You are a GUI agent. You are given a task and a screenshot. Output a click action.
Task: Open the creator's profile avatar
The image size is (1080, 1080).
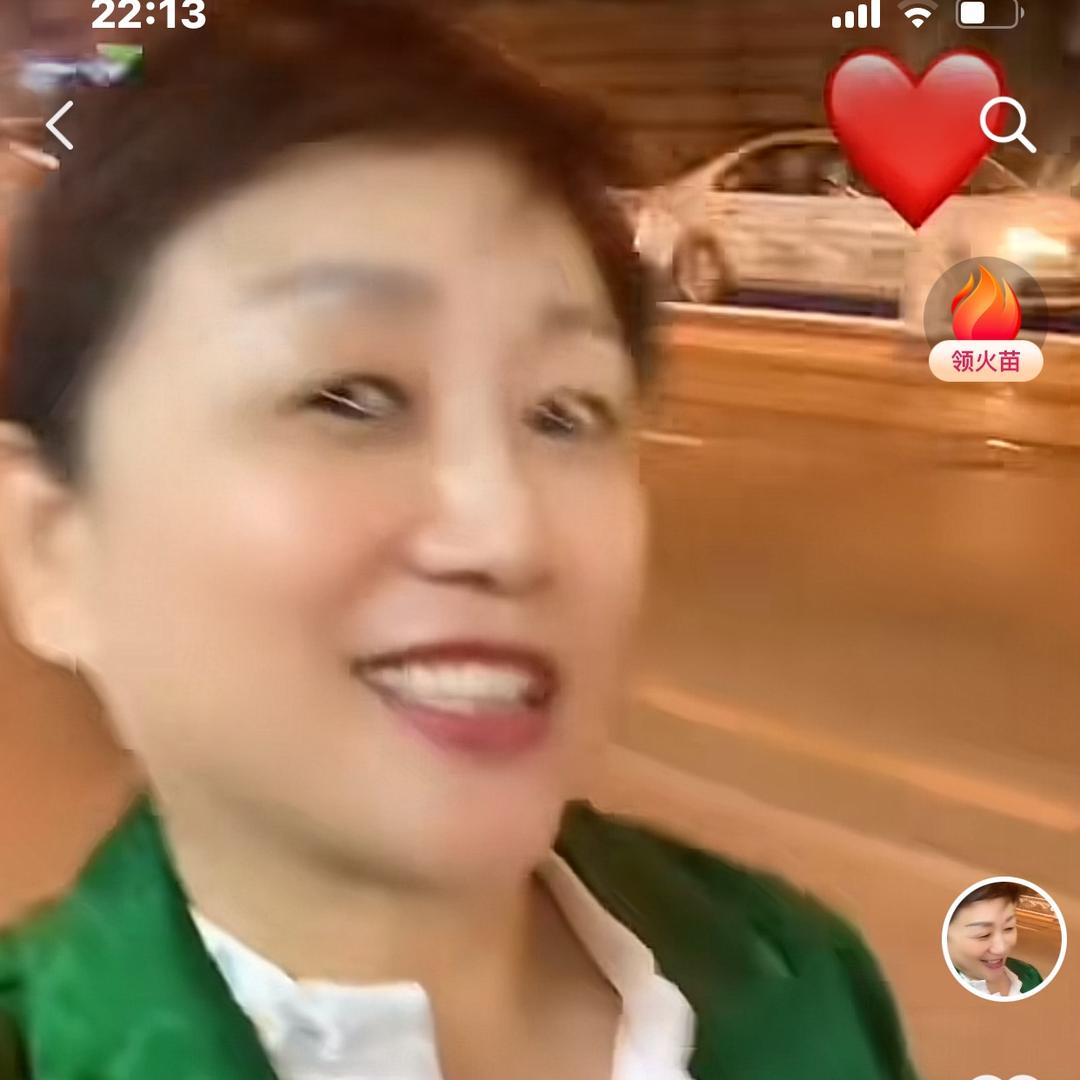click(x=1003, y=939)
